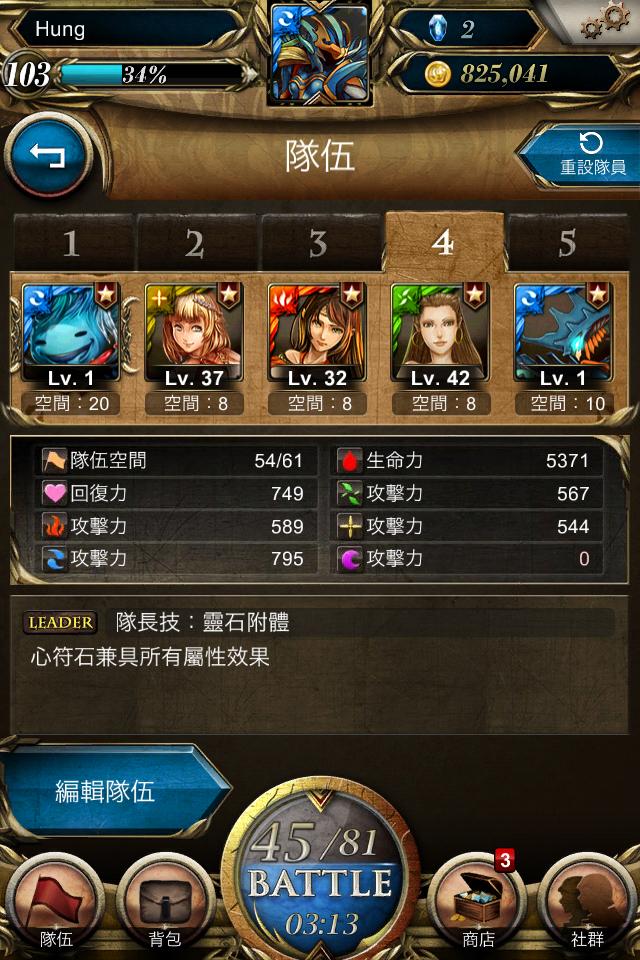Switch to team slot 2

click(195, 243)
